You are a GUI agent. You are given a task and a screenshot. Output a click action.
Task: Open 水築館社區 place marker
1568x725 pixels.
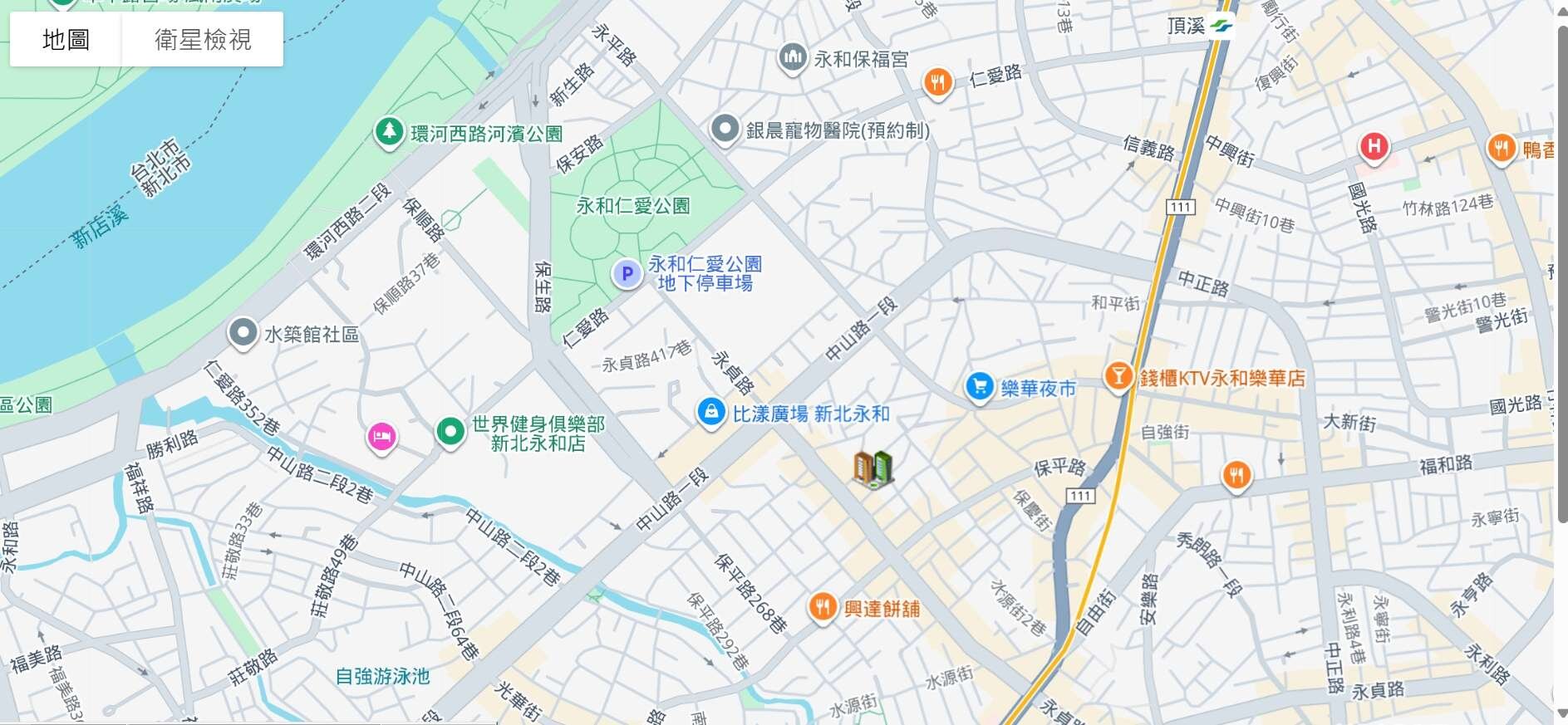(x=243, y=332)
